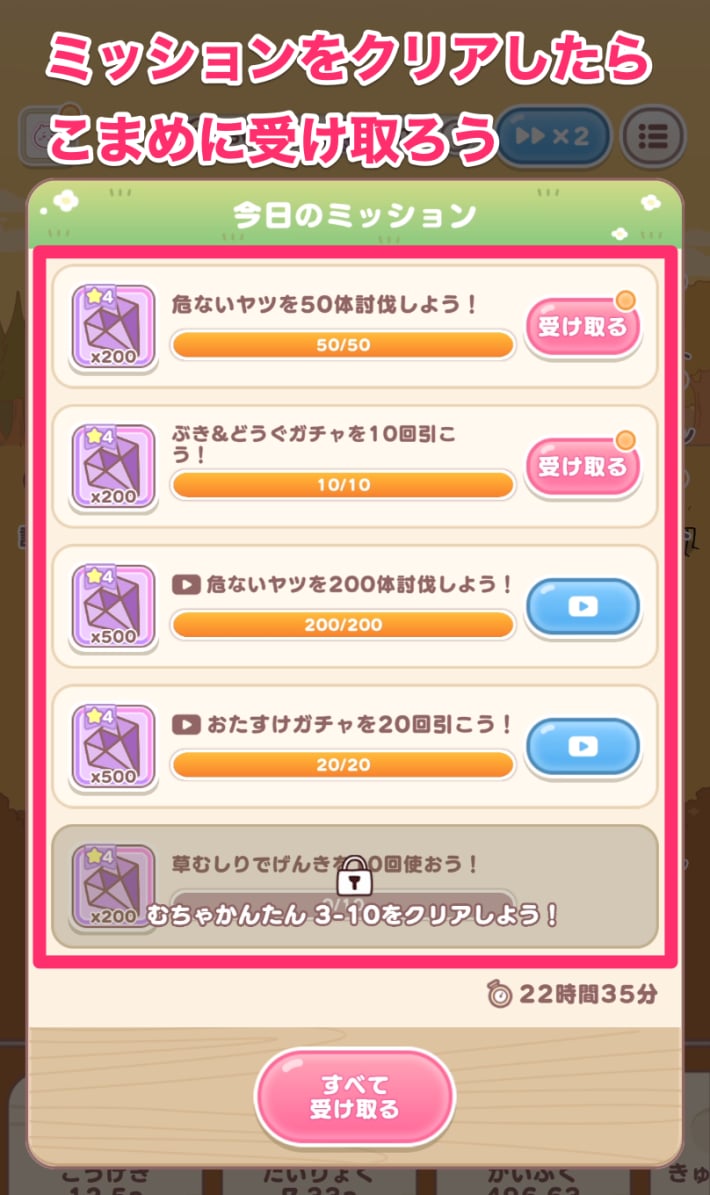The height and width of the screenshot is (1195, 710).
Task: Toggle the ×2 speed button
Action: pyautogui.click(x=555, y=135)
